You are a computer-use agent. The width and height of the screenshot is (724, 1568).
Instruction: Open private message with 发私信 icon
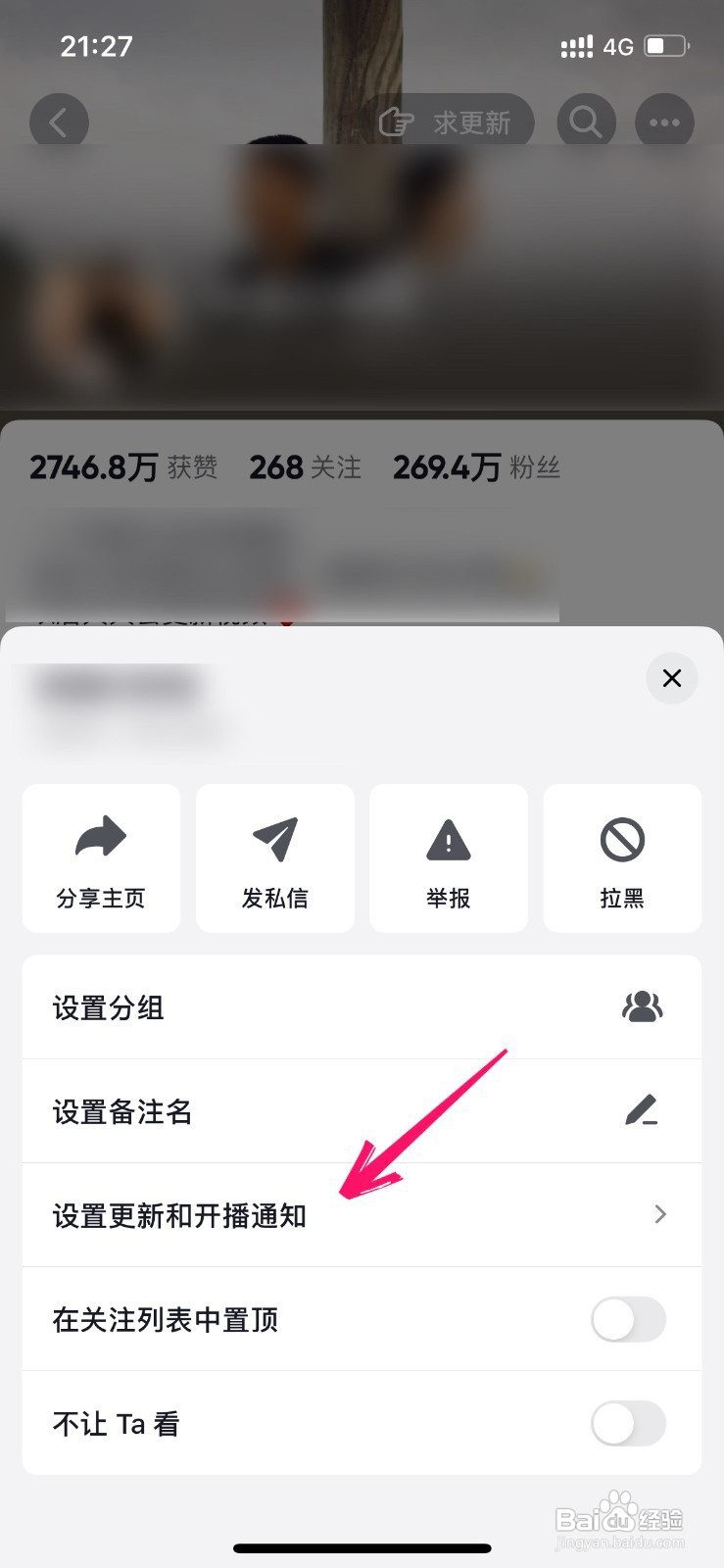click(x=274, y=857)
